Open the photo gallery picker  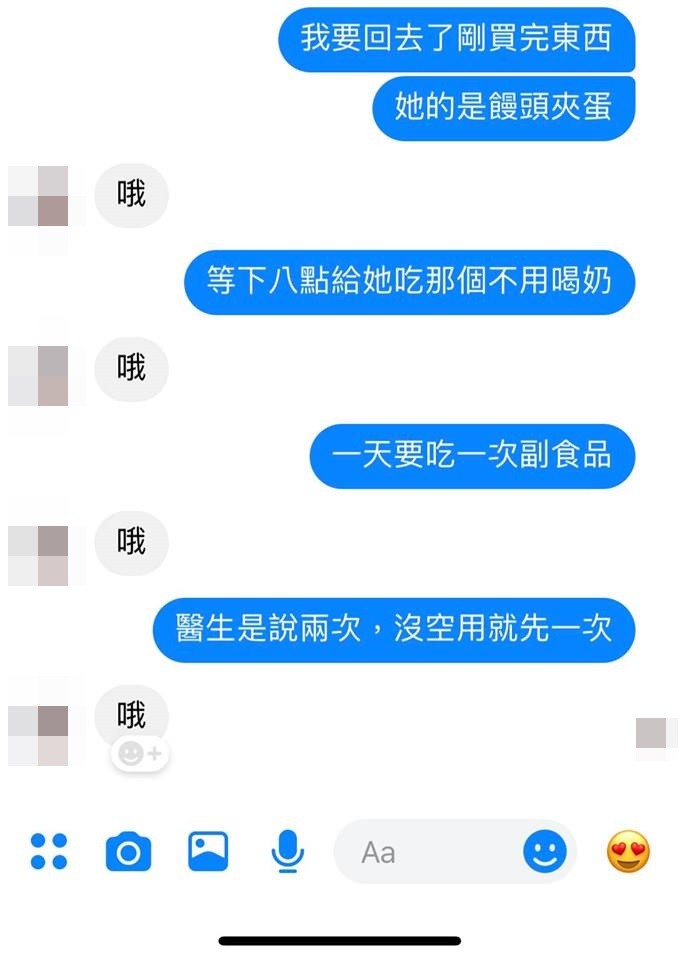[x=208, y=852]
